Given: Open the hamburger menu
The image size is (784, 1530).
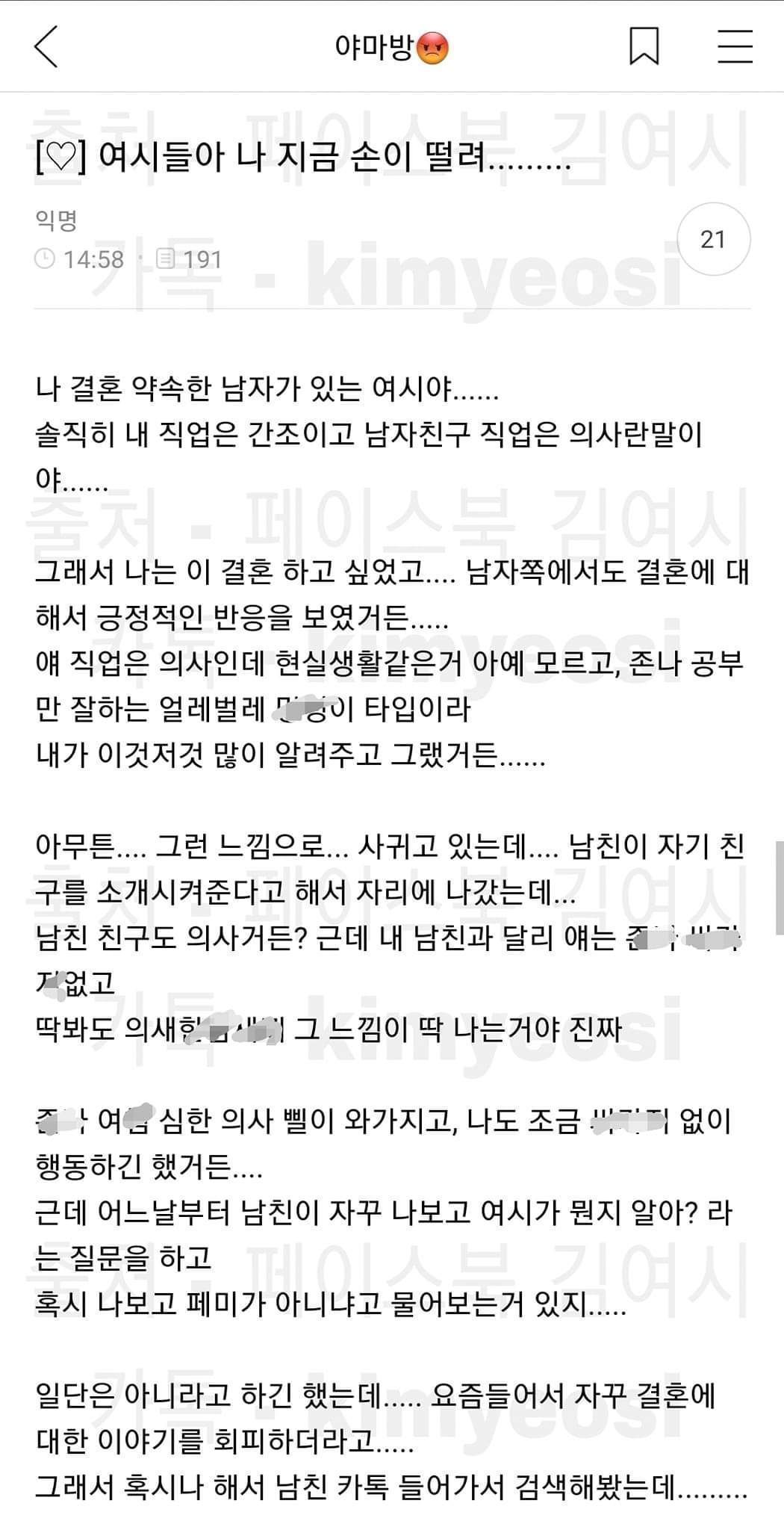Looking at the screenshot, I should pos(735,47).
